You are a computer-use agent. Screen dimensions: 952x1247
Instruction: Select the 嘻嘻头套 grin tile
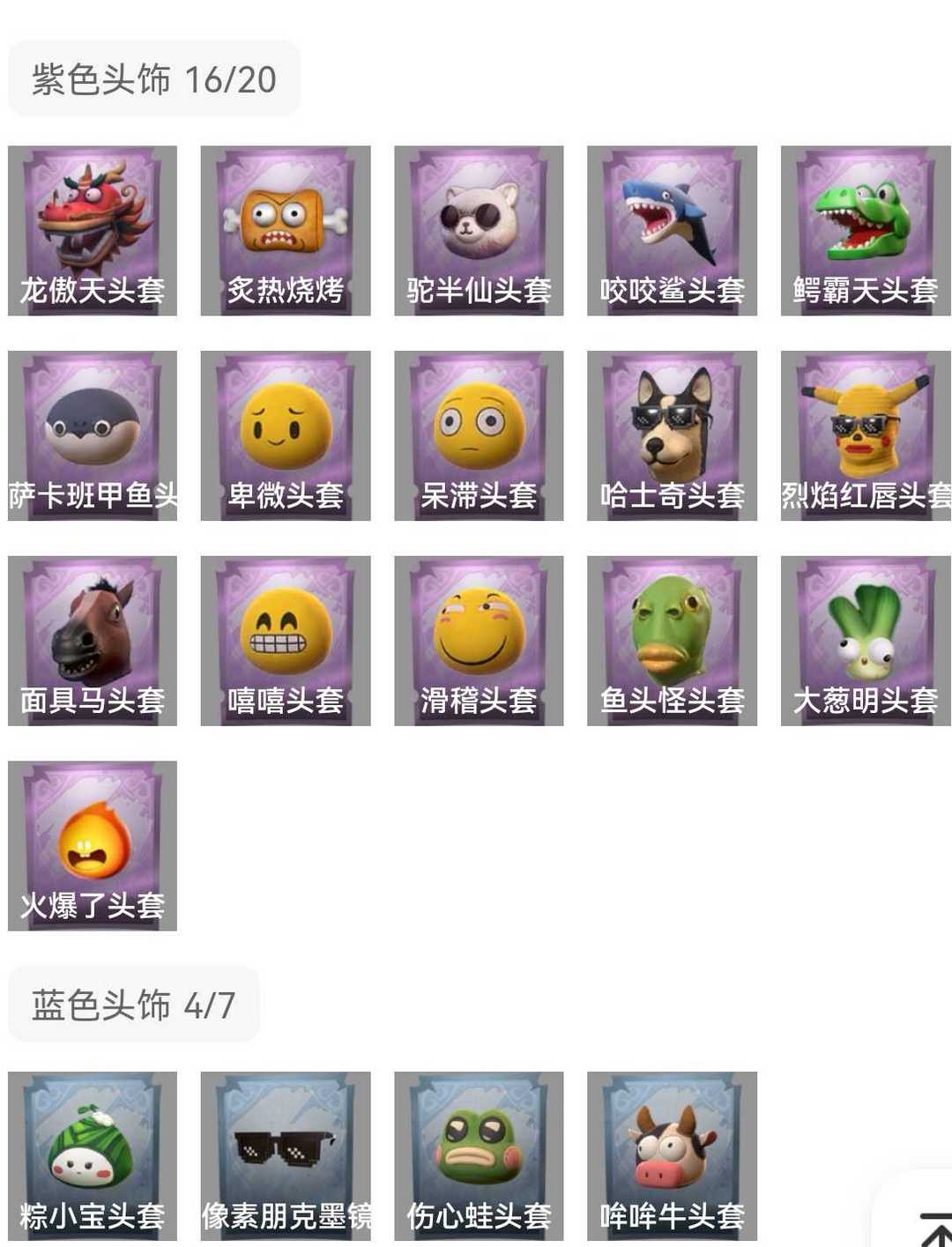tap(286, 641)
